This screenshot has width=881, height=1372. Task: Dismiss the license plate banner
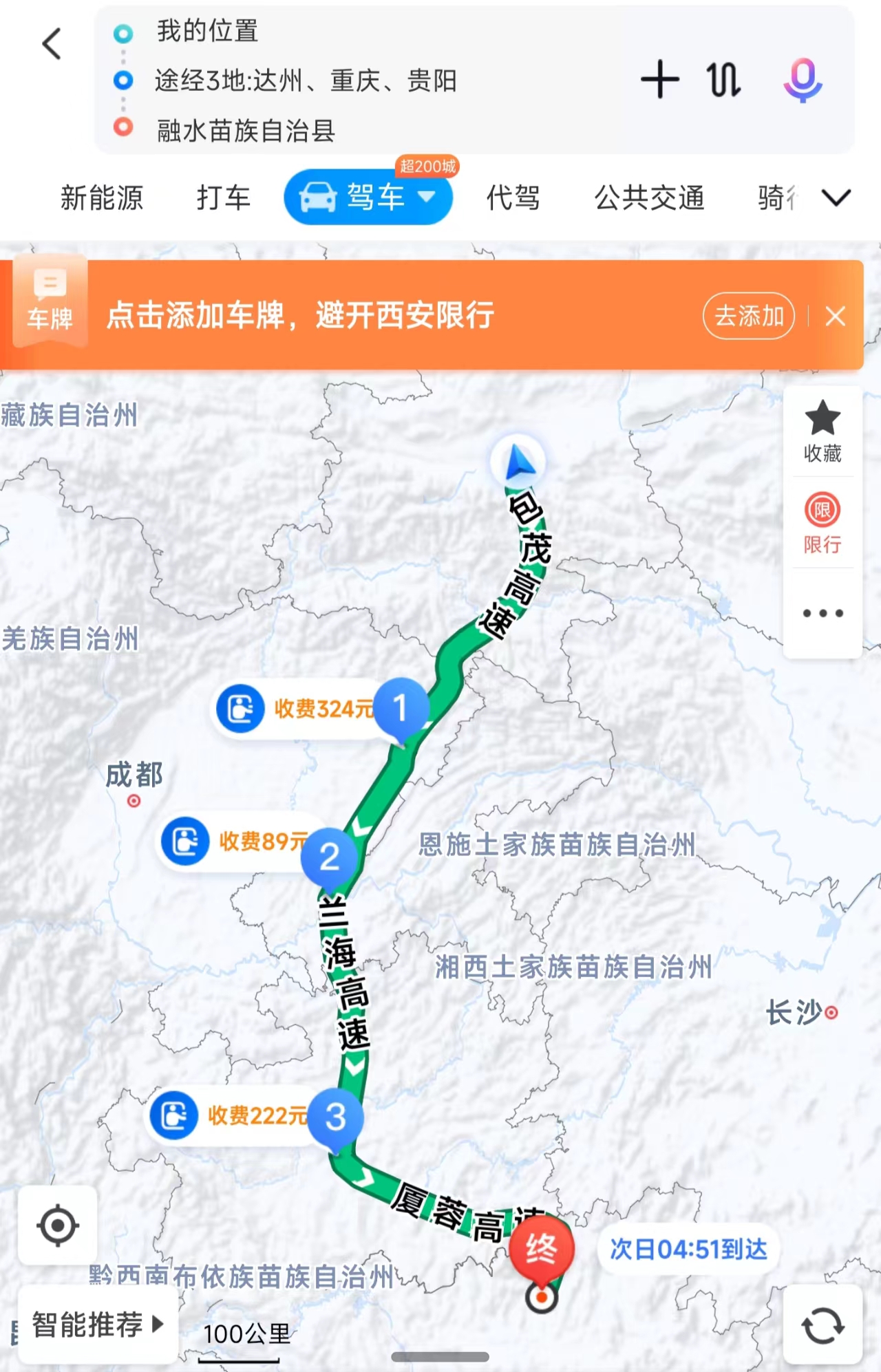point(836,317)
